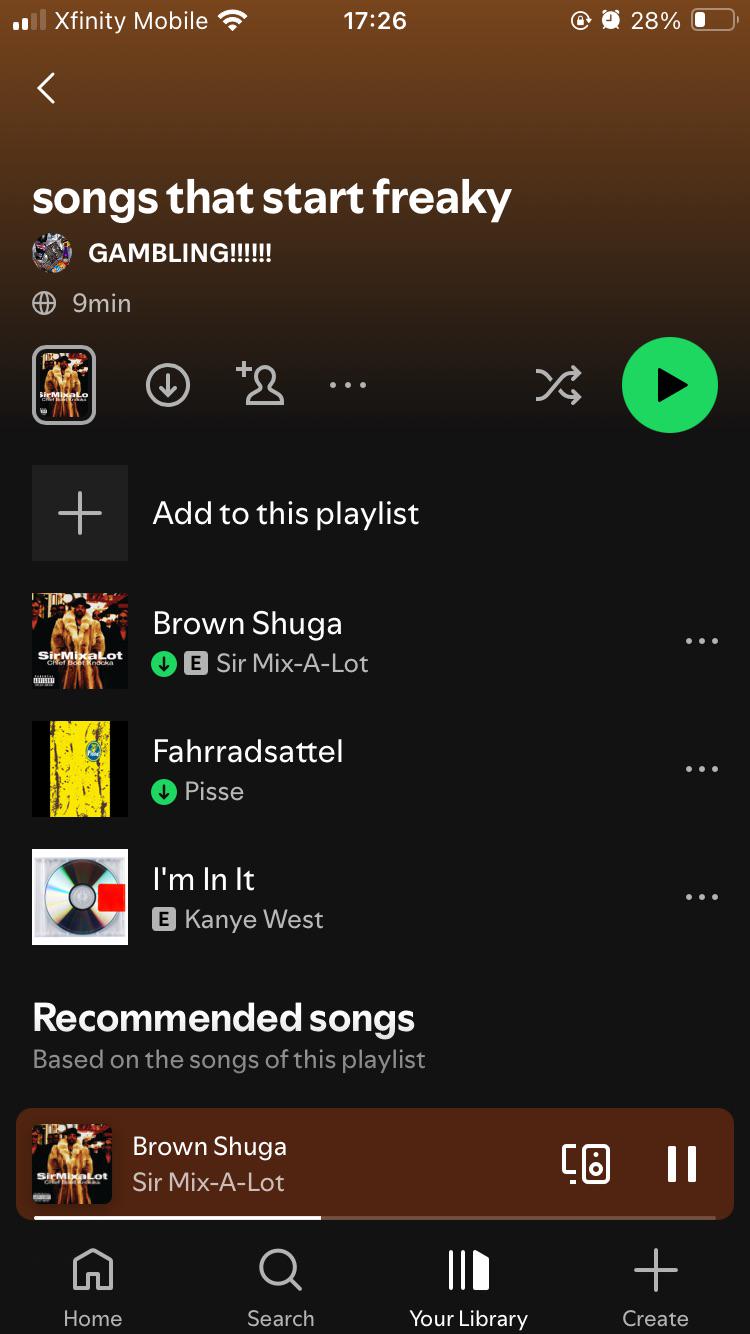This screenshot has height=1334, width=750.
Task: Tap the now playing bar for Brown Shuga
Action: (x=300, y=1163)
